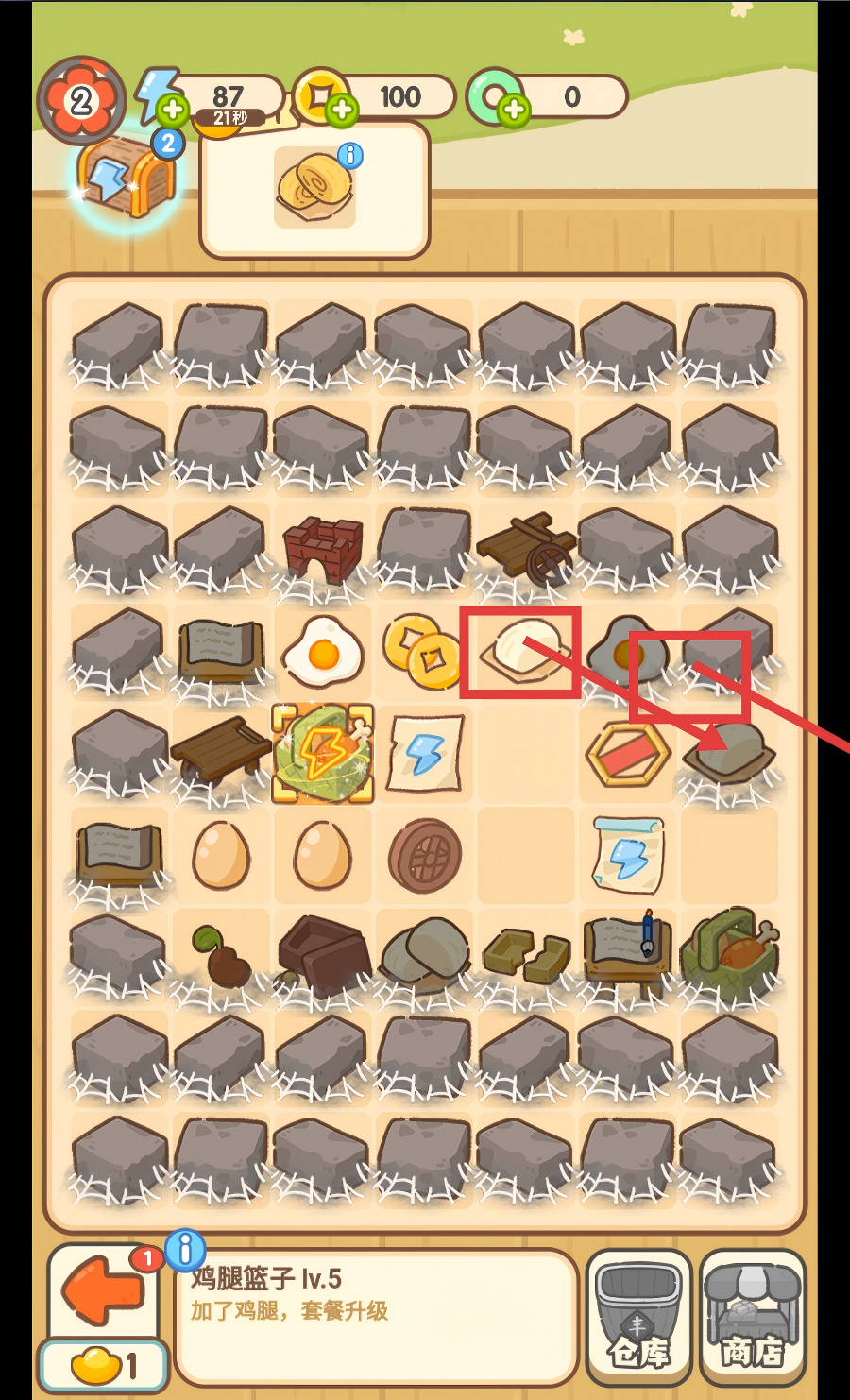Viewport: 850px width, 1400px height.
Task: Open the info icon above 鸡腿篮子 description
Action: [x=185, y=1251]
